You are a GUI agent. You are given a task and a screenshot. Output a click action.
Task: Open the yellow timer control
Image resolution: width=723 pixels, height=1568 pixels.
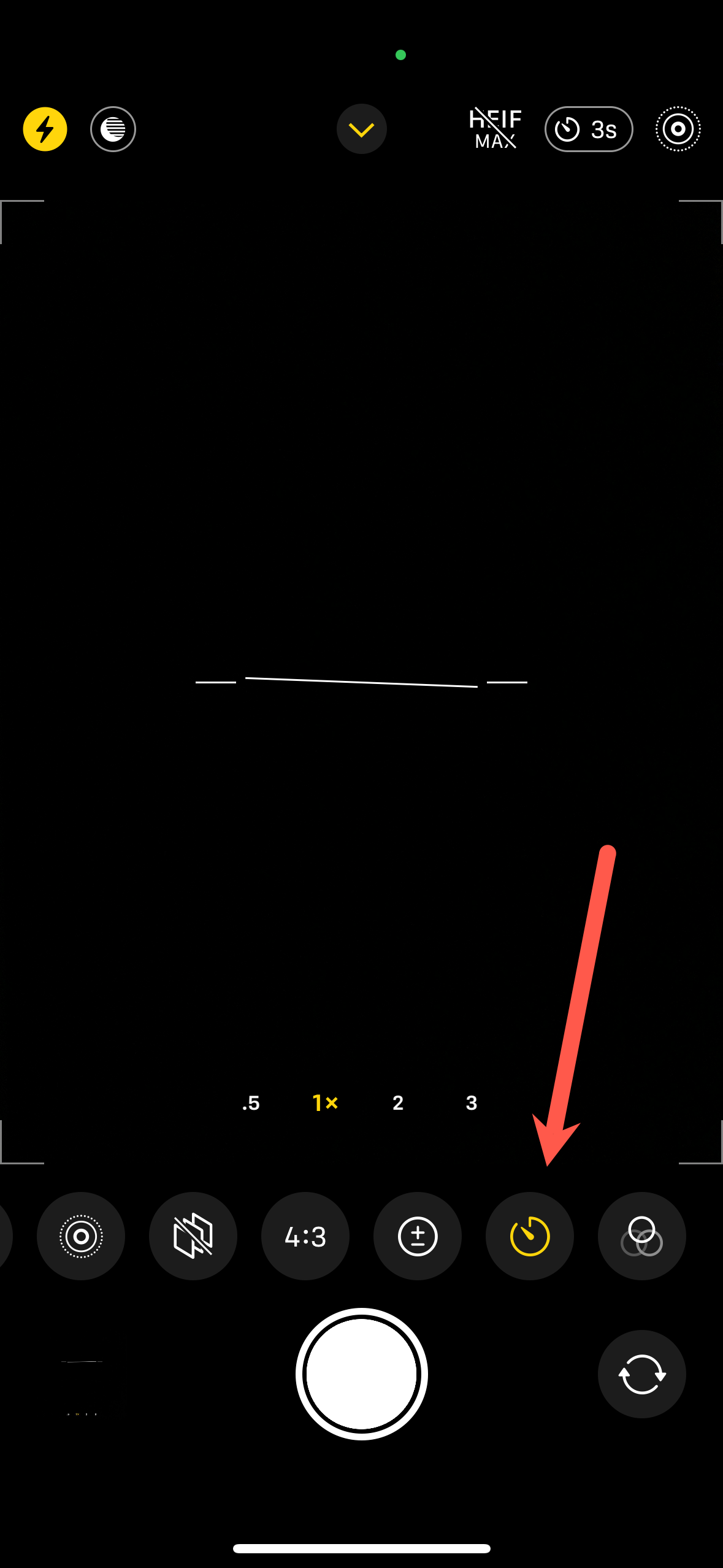pos(530,1236)
